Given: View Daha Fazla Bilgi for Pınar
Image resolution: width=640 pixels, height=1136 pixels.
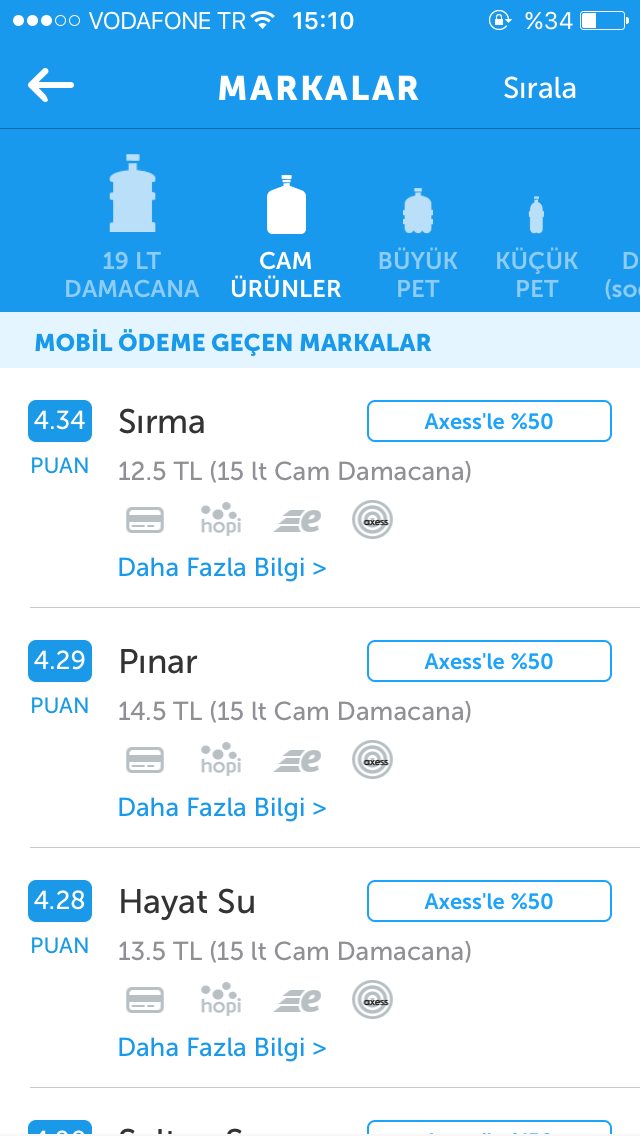Looking at the screenshot, I should (222, 808).
